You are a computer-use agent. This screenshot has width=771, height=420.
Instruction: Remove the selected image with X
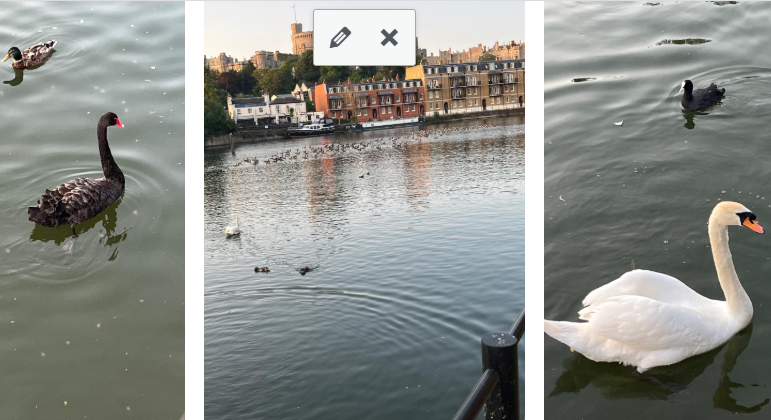pyautogui.click(x=389, y=38)
